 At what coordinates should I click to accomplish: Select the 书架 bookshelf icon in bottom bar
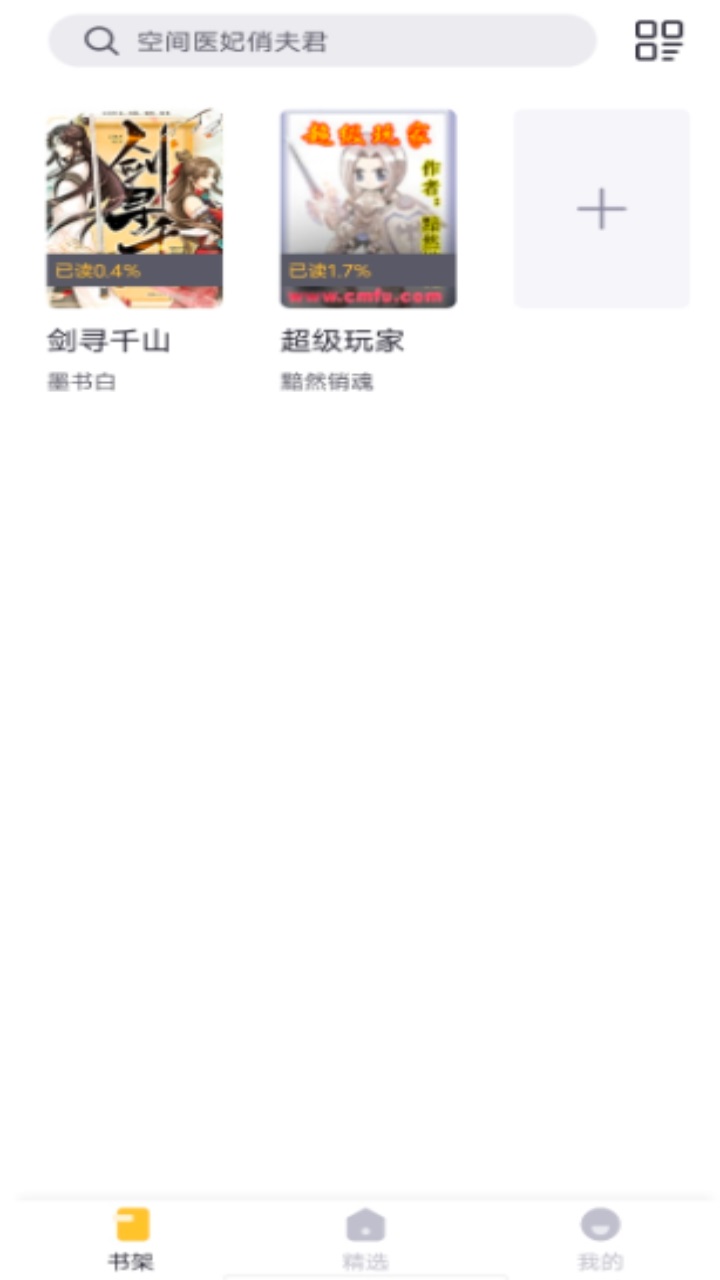(132, 1222)
